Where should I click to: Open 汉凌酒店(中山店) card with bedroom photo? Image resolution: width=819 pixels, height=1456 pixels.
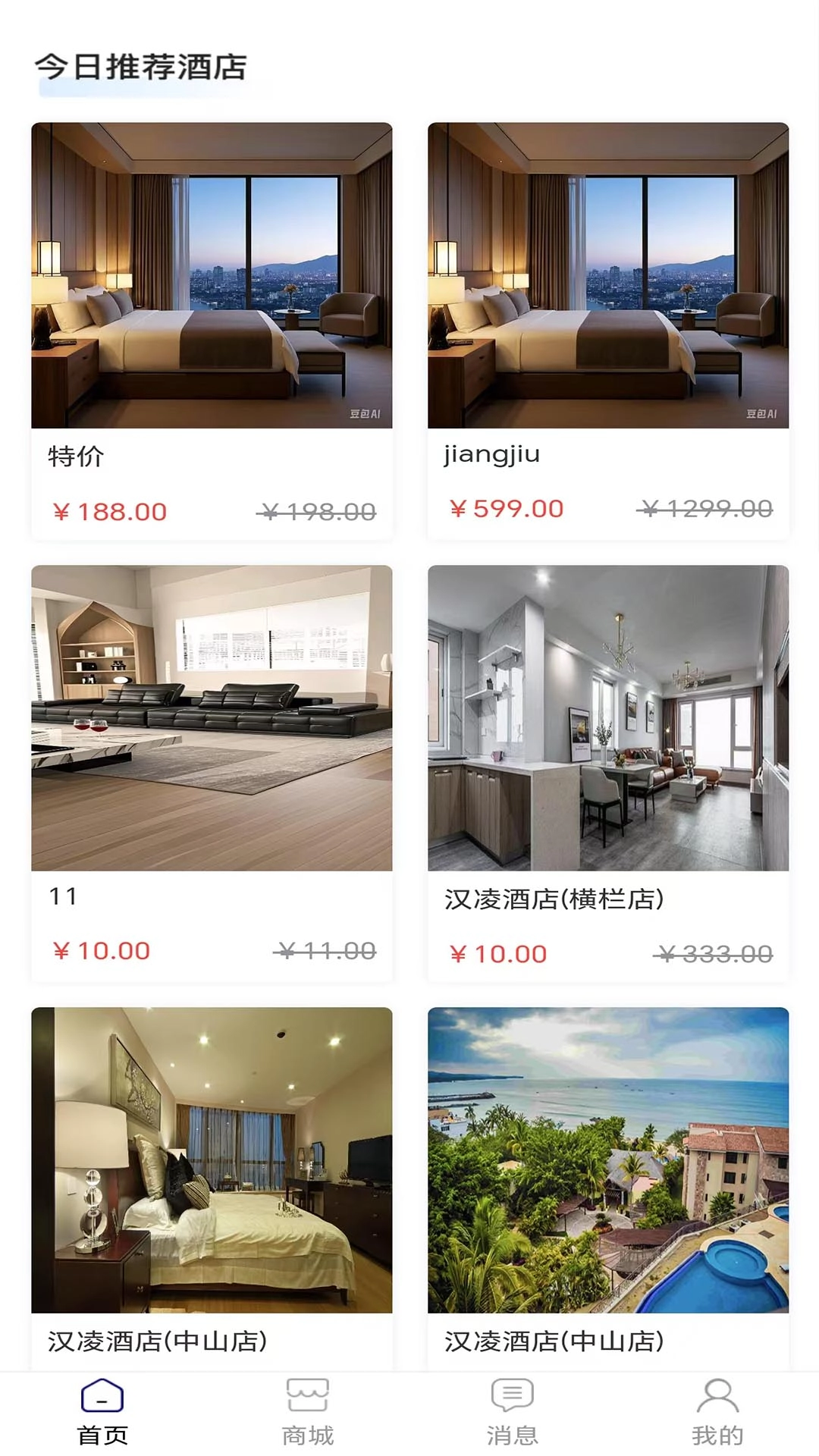(x=212, y=1183)
